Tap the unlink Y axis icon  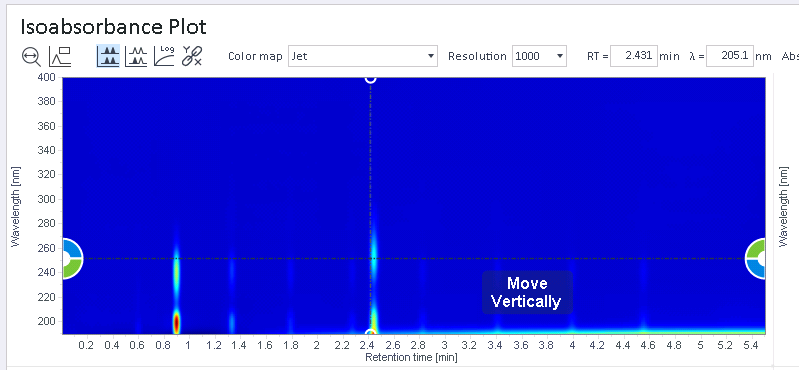192,56
